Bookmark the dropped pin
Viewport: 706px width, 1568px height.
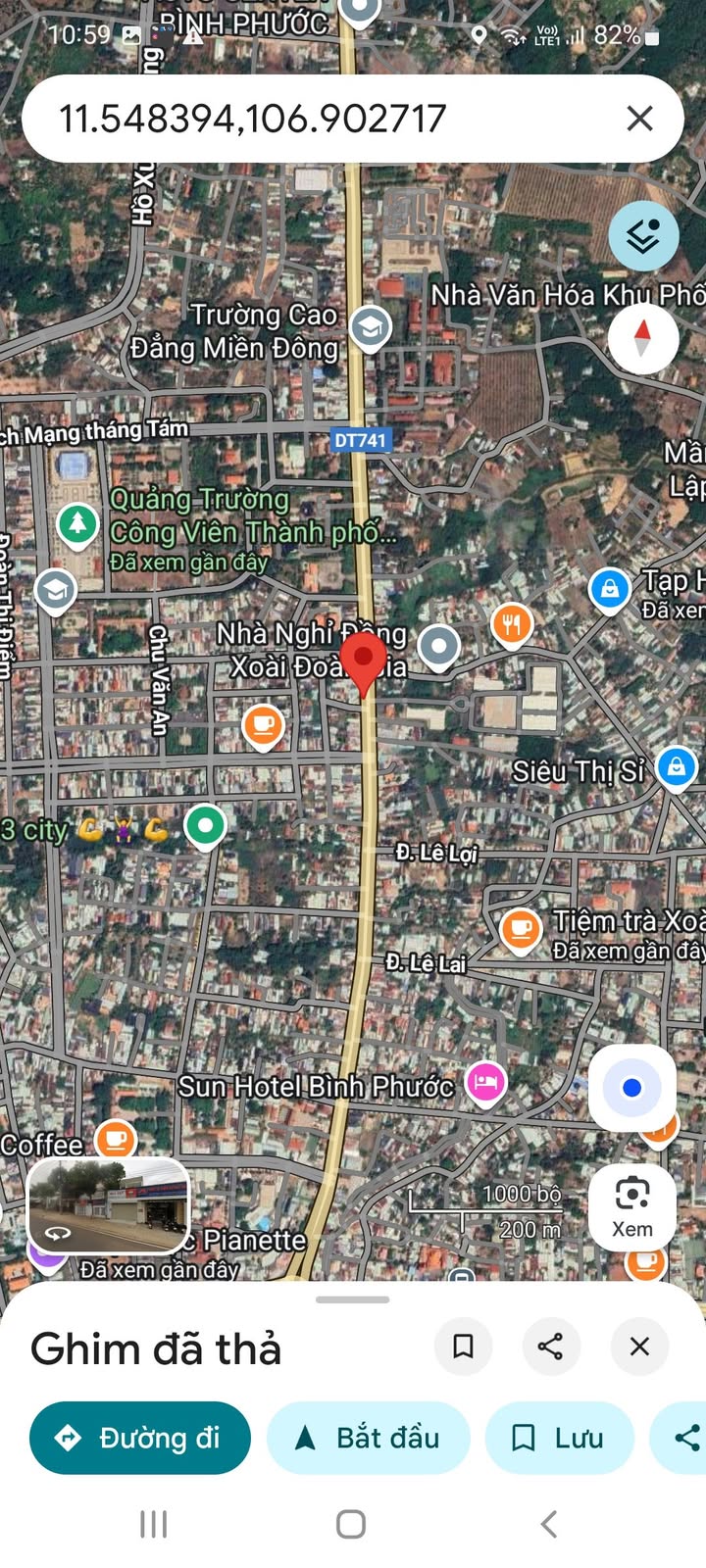point(463,1347)
